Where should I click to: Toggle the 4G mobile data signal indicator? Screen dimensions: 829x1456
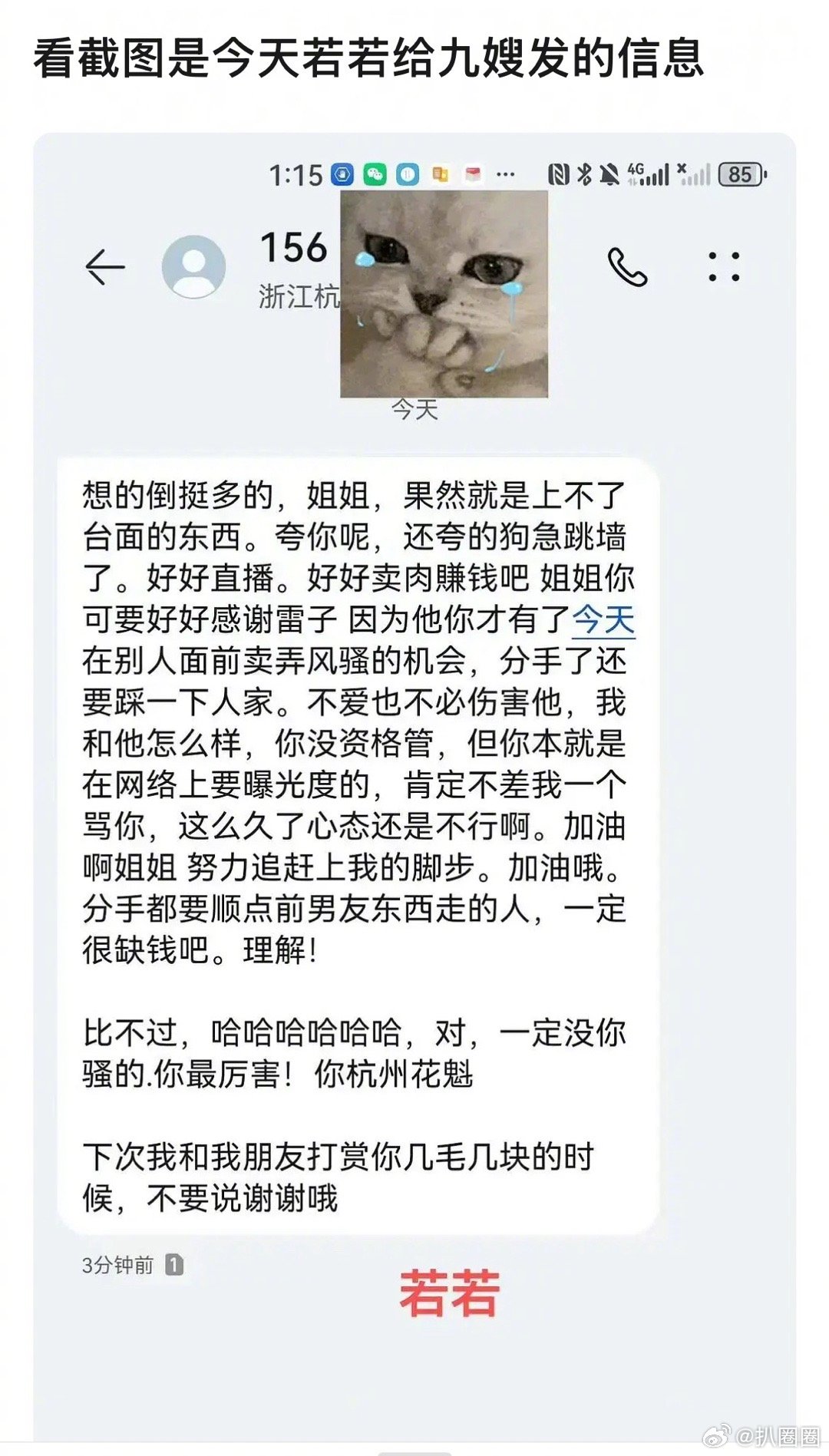[649, 174]
